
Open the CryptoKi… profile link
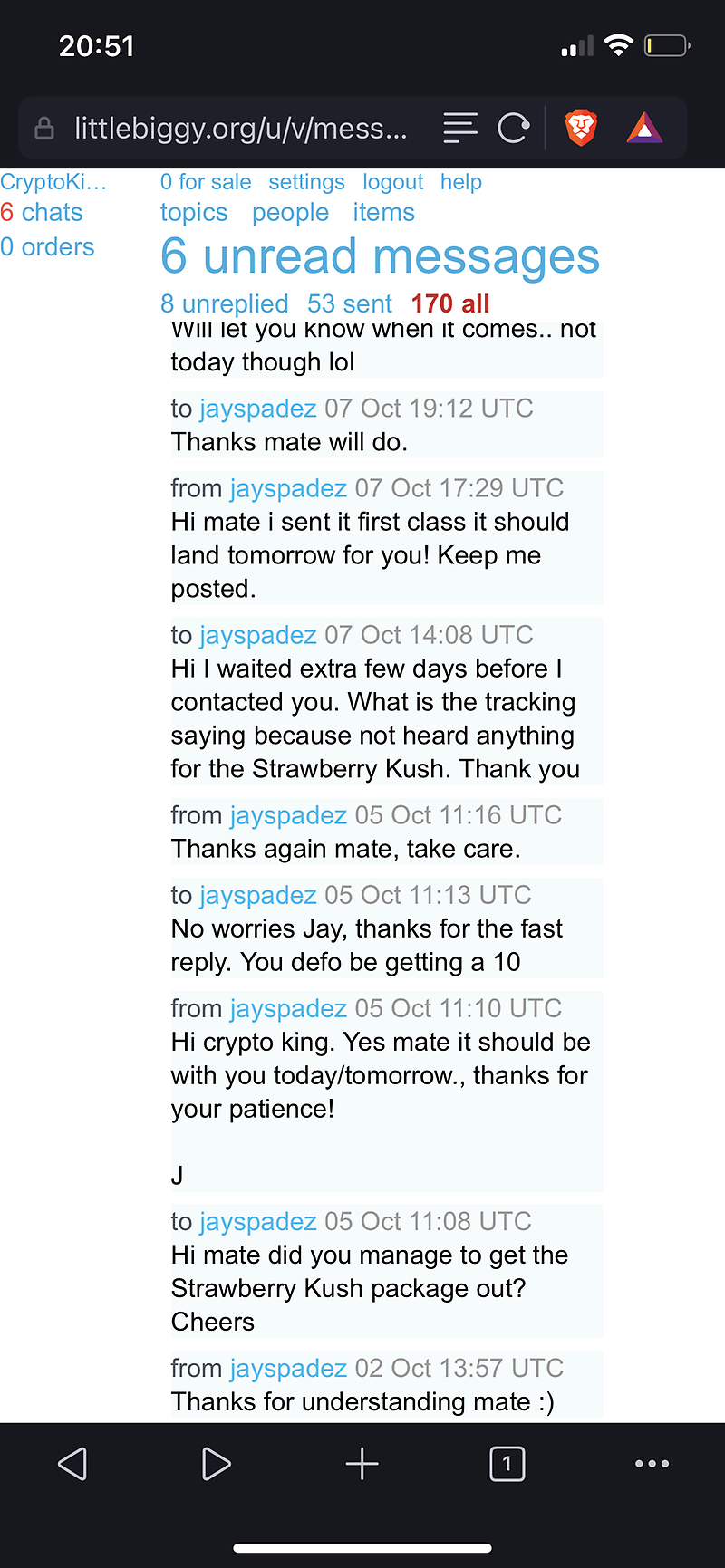[53, 181]
